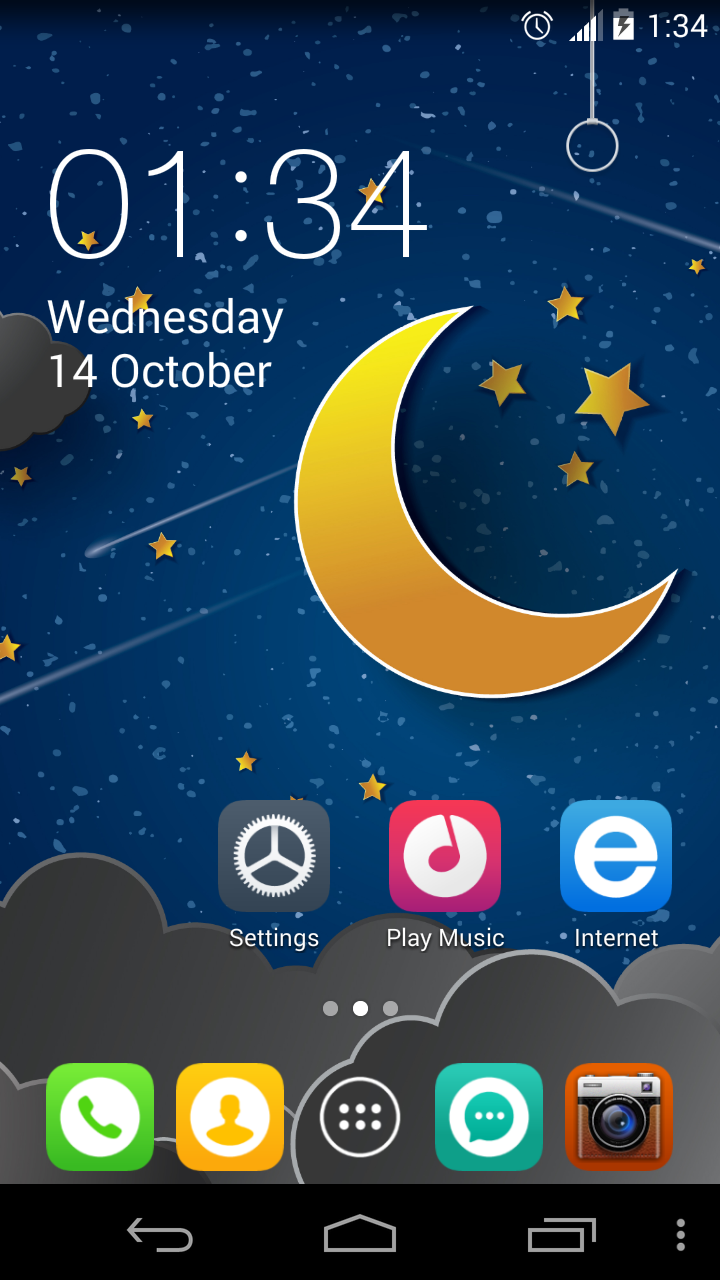
Task: Launch the Messaging app
Action: 489,1117
